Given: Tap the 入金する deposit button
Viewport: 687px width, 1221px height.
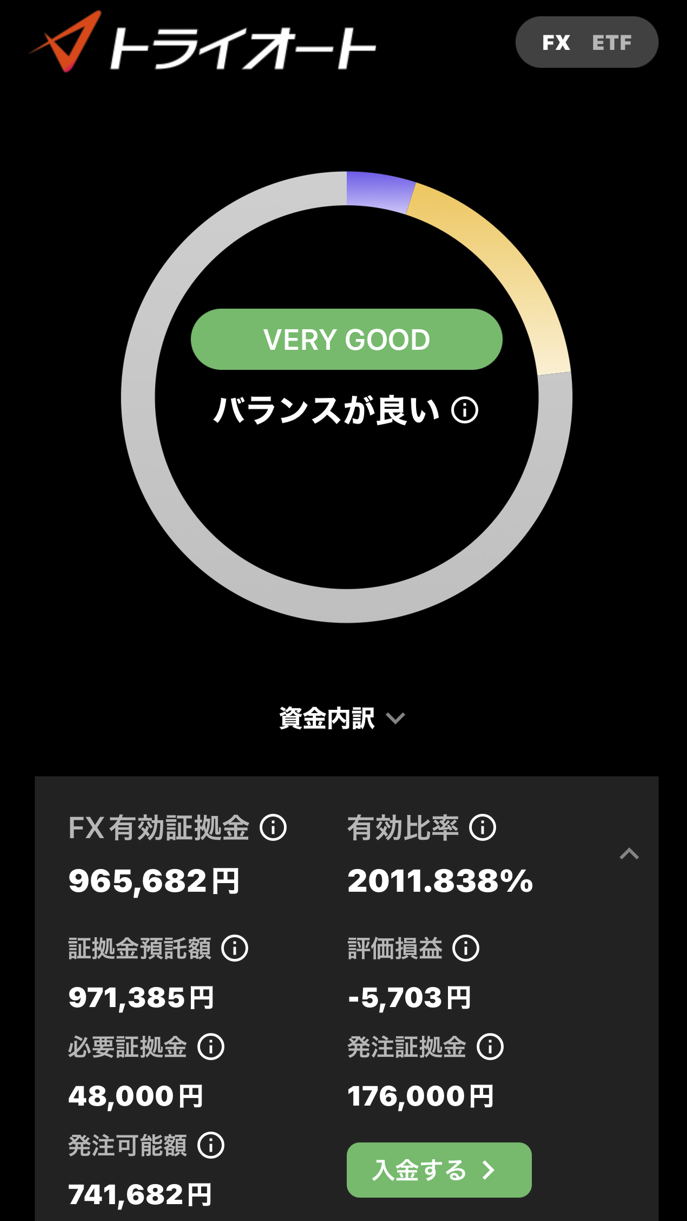Looking at the screenshot, I should pos(439,1170).
